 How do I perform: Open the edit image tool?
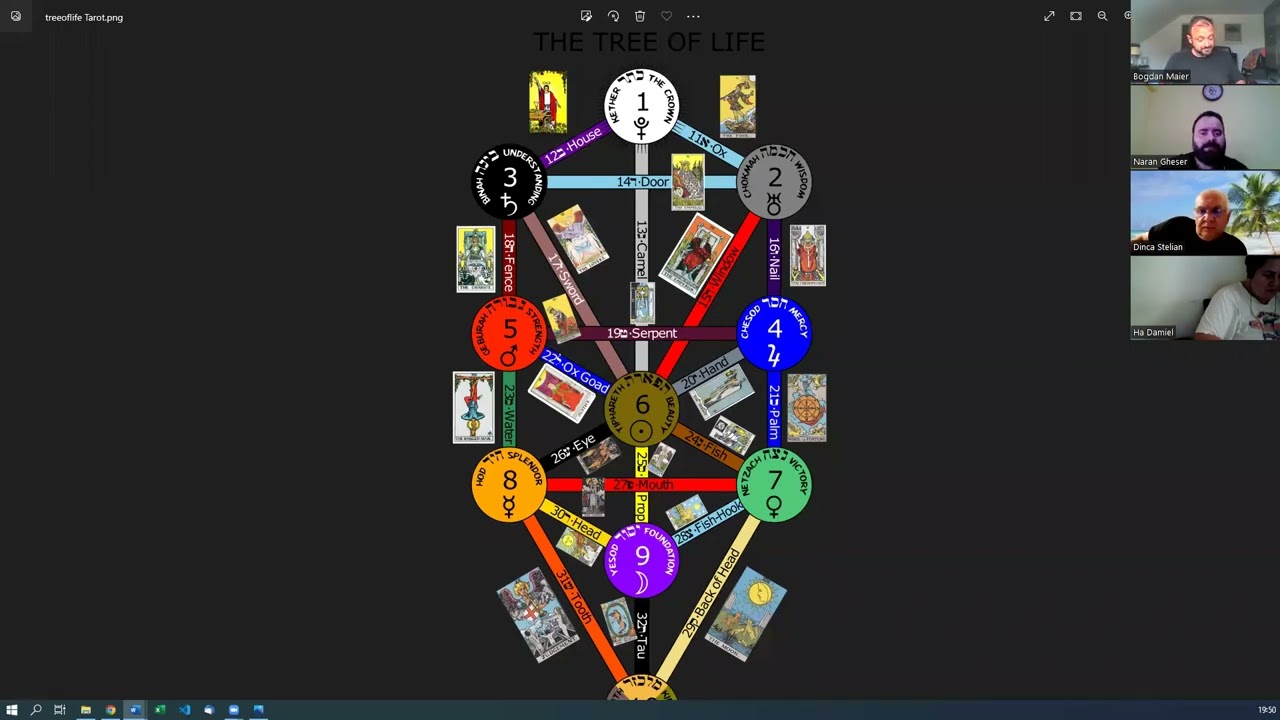(x=586, y=16)
